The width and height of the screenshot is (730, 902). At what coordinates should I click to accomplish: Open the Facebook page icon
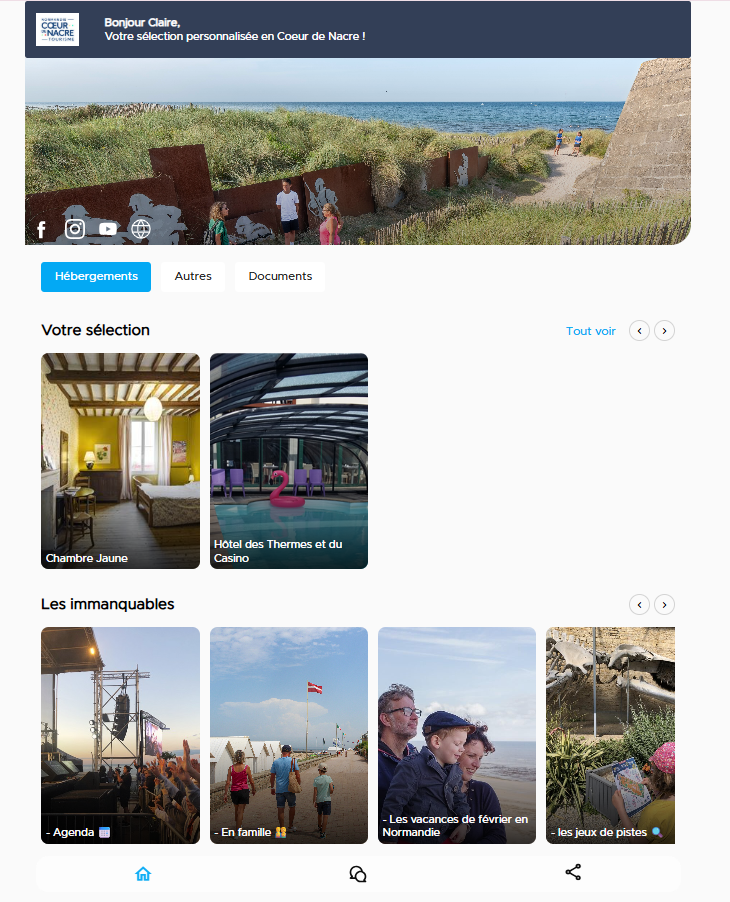pyautogui.click(x=41, y=230)
